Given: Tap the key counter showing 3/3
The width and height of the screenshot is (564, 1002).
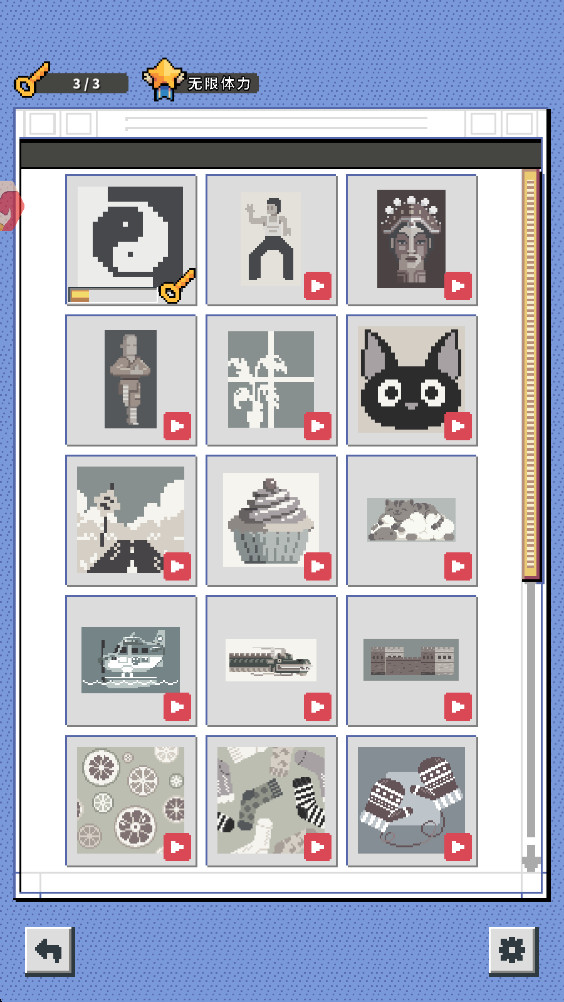Looking at the screenshot, I should point(72,82).
